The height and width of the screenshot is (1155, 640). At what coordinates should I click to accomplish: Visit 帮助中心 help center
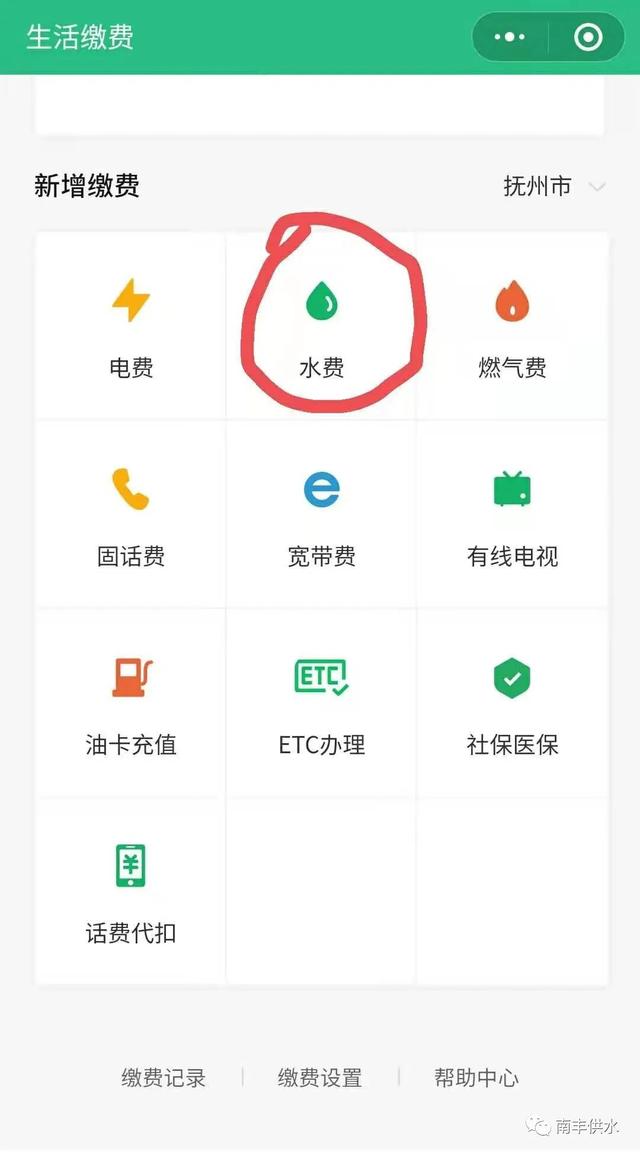476,1078
